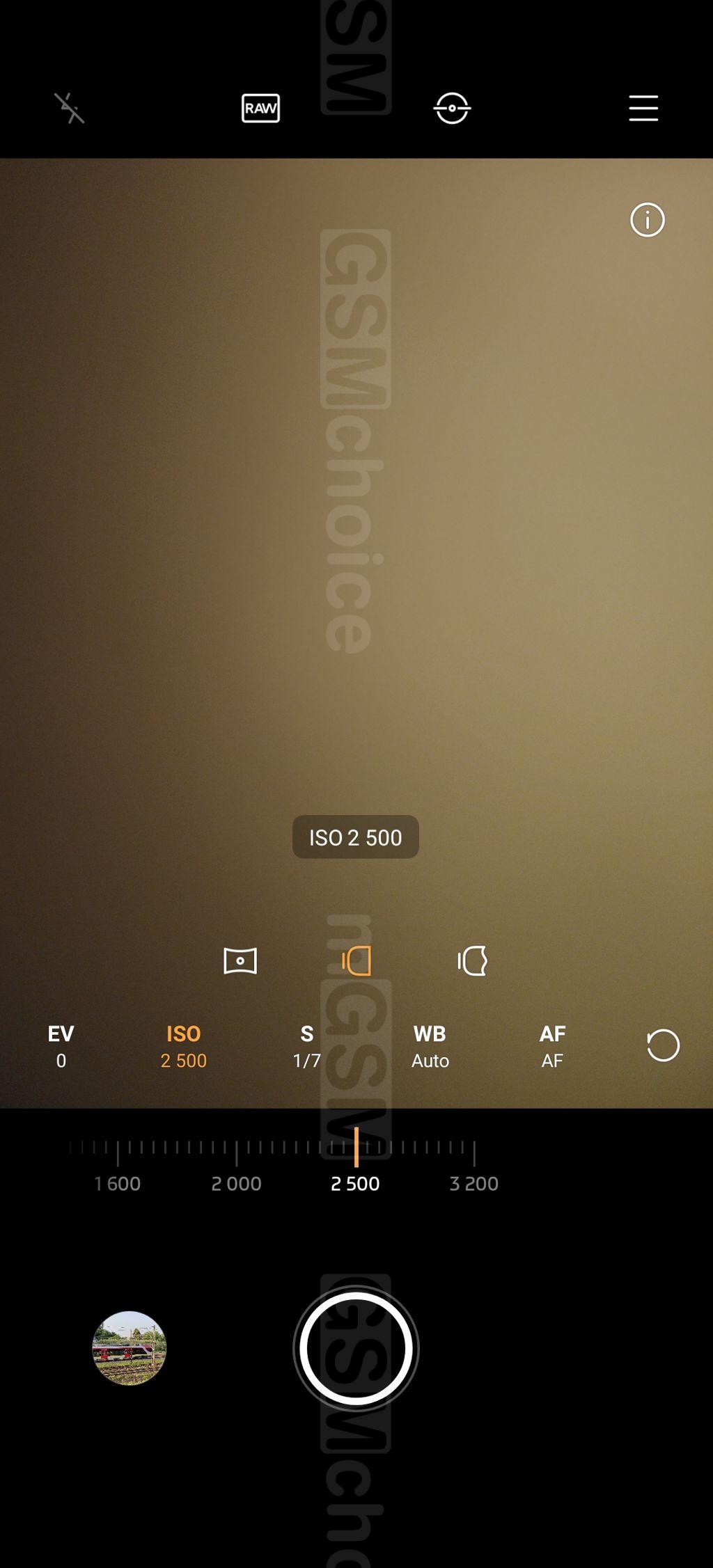Take a photo with the shutter button

coord(356,1348)
